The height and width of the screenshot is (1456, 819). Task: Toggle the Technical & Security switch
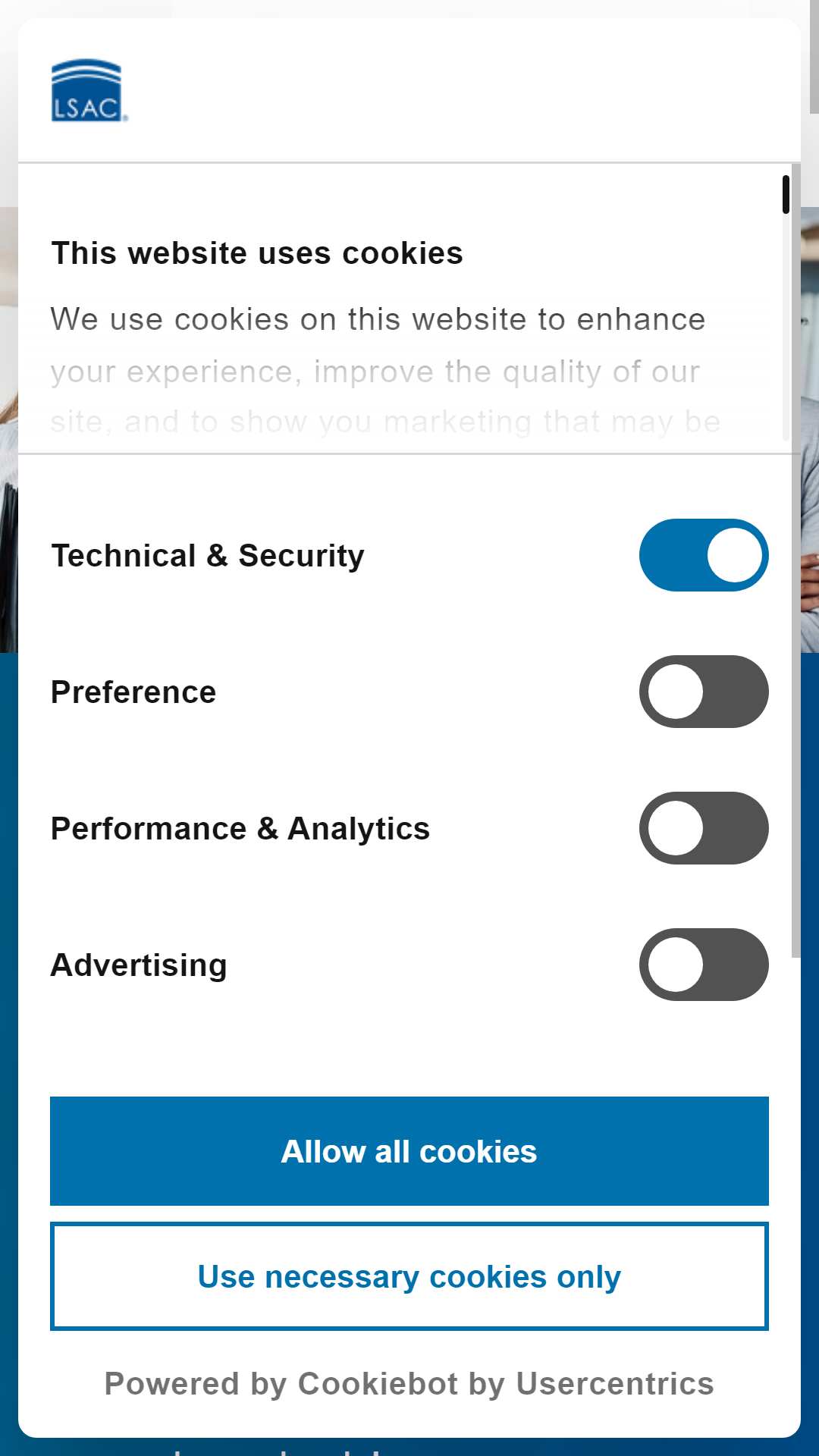pos(704,555)
